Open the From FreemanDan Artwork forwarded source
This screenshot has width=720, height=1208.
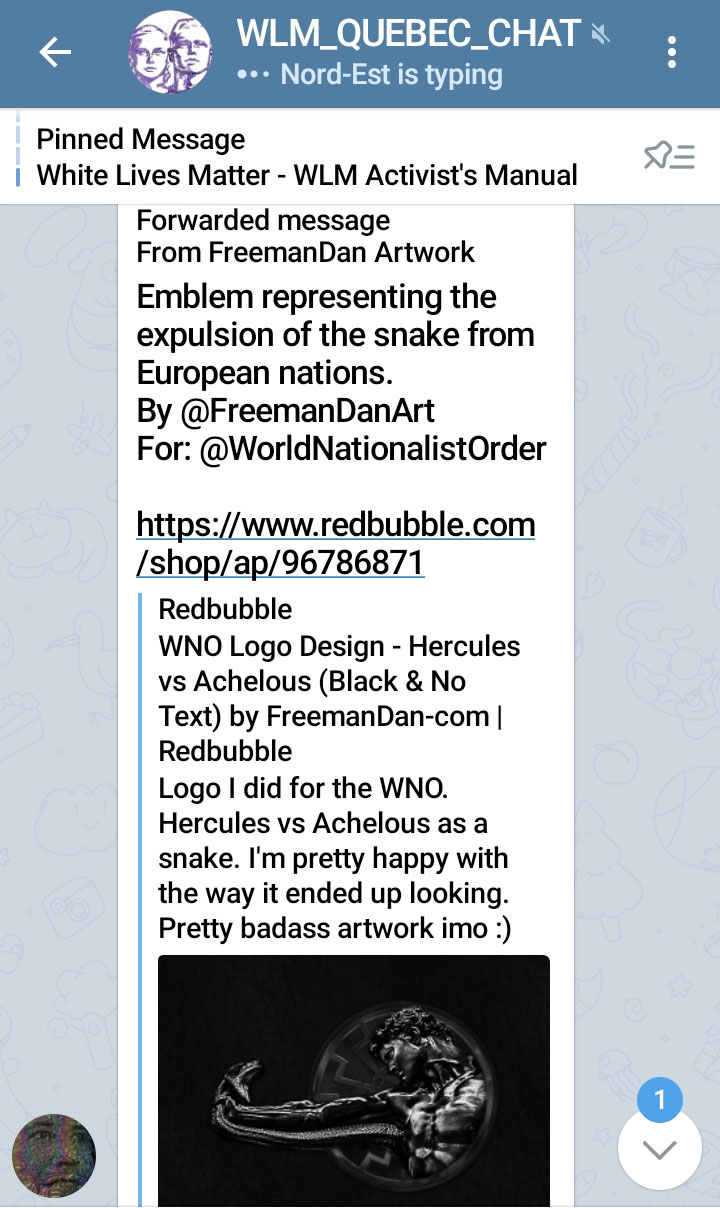tap(306, 253)
